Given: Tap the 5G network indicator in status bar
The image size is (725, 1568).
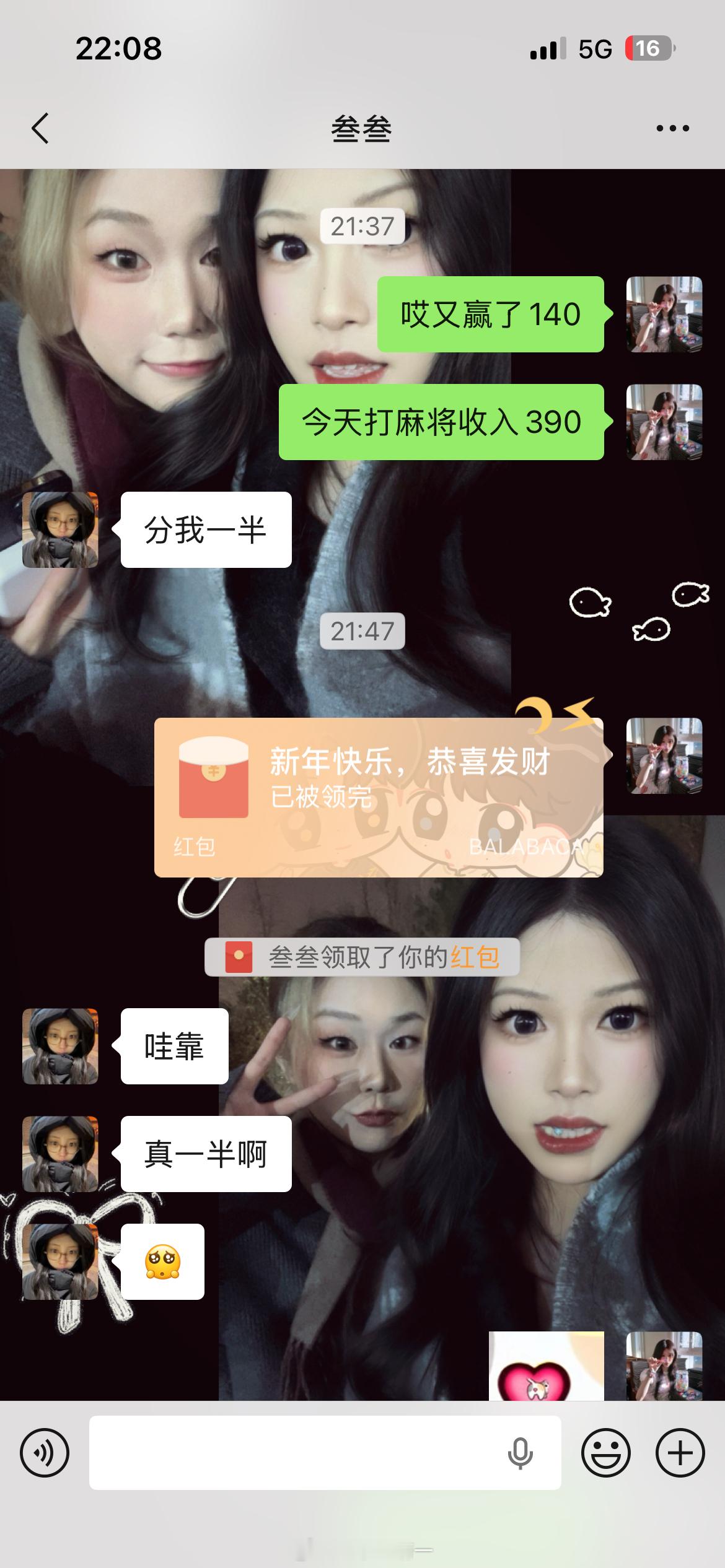Looking at the screenshot, I should click(x=596, y=47).
